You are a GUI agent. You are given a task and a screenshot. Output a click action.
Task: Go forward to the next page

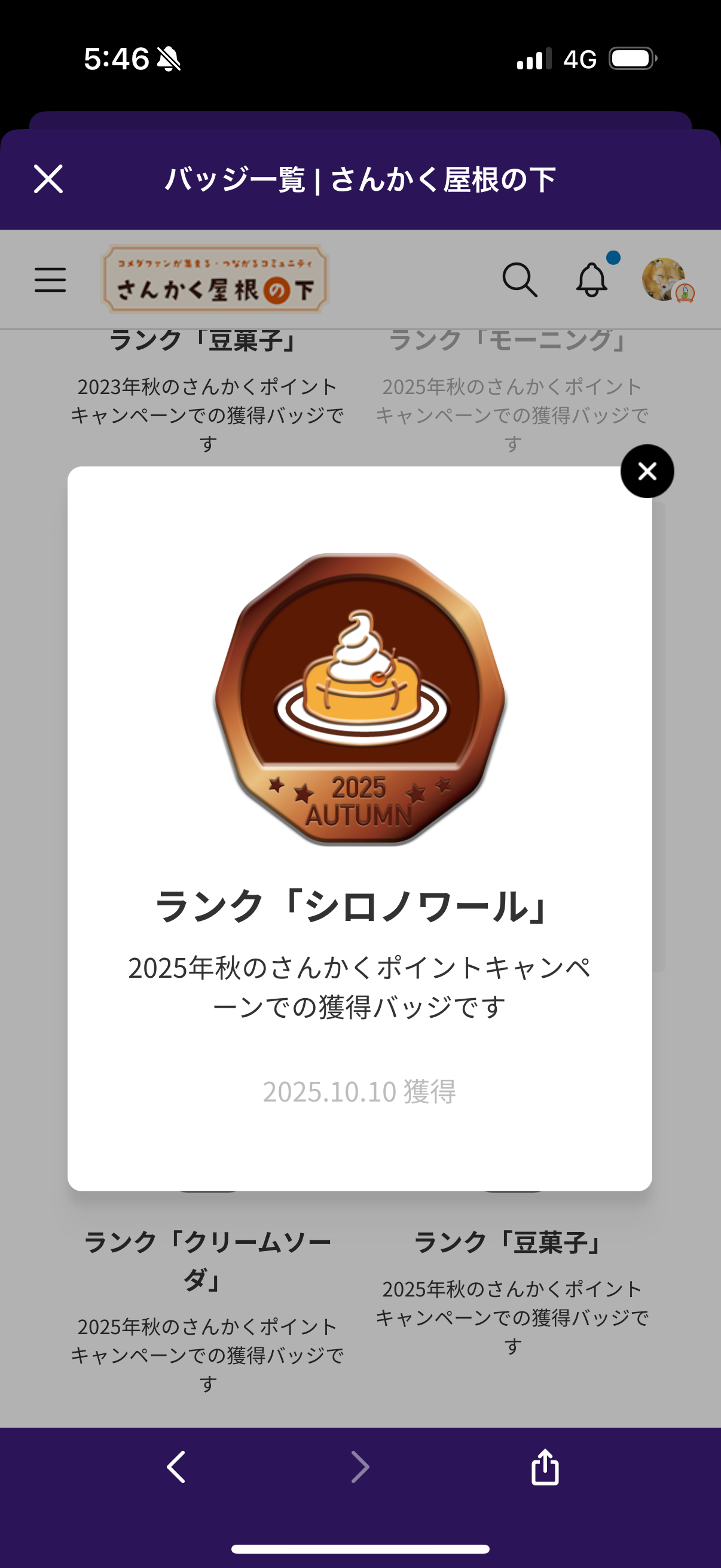click(360, 1467)
